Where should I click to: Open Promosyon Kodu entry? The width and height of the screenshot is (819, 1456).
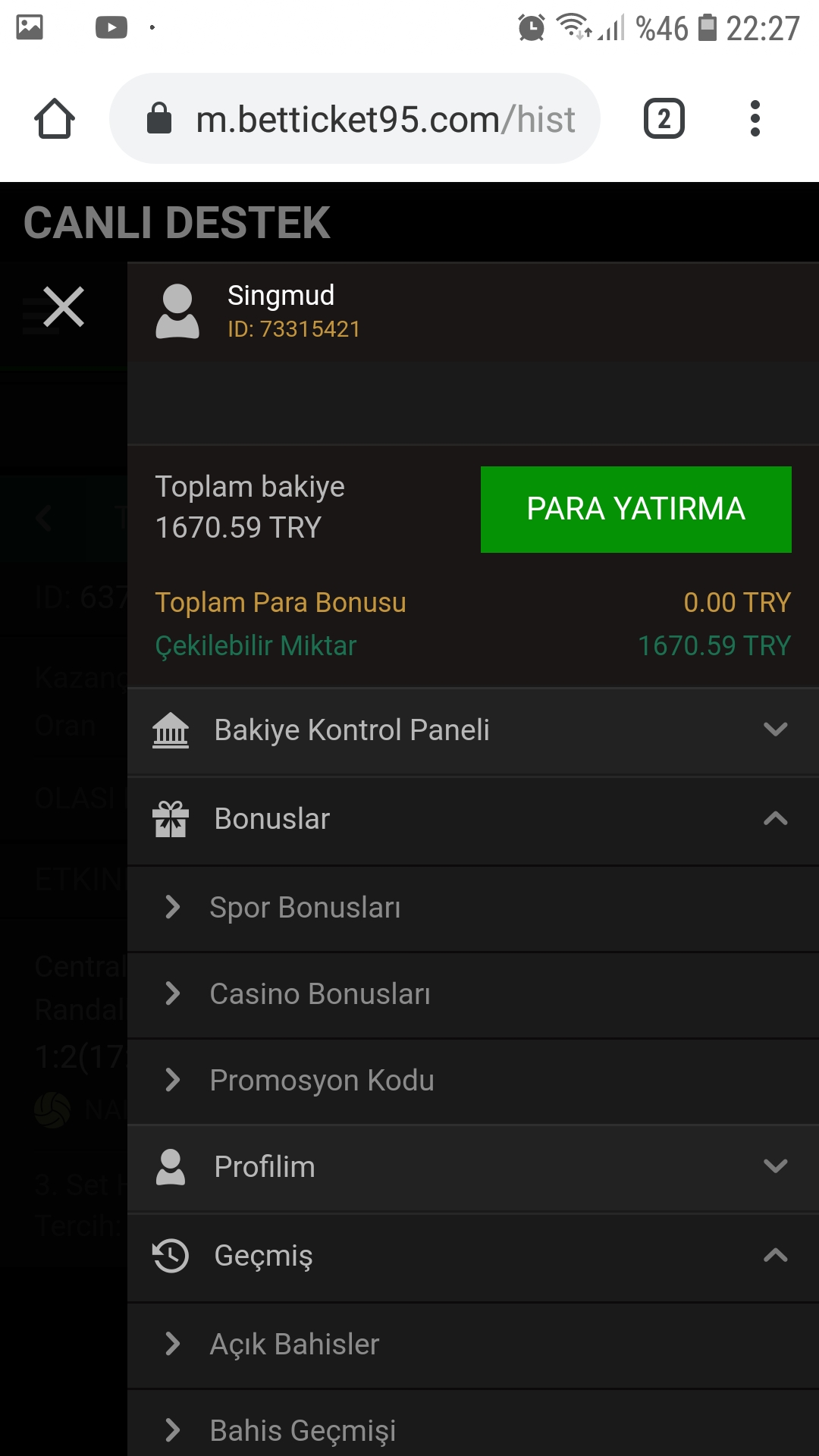(473, 1081)
